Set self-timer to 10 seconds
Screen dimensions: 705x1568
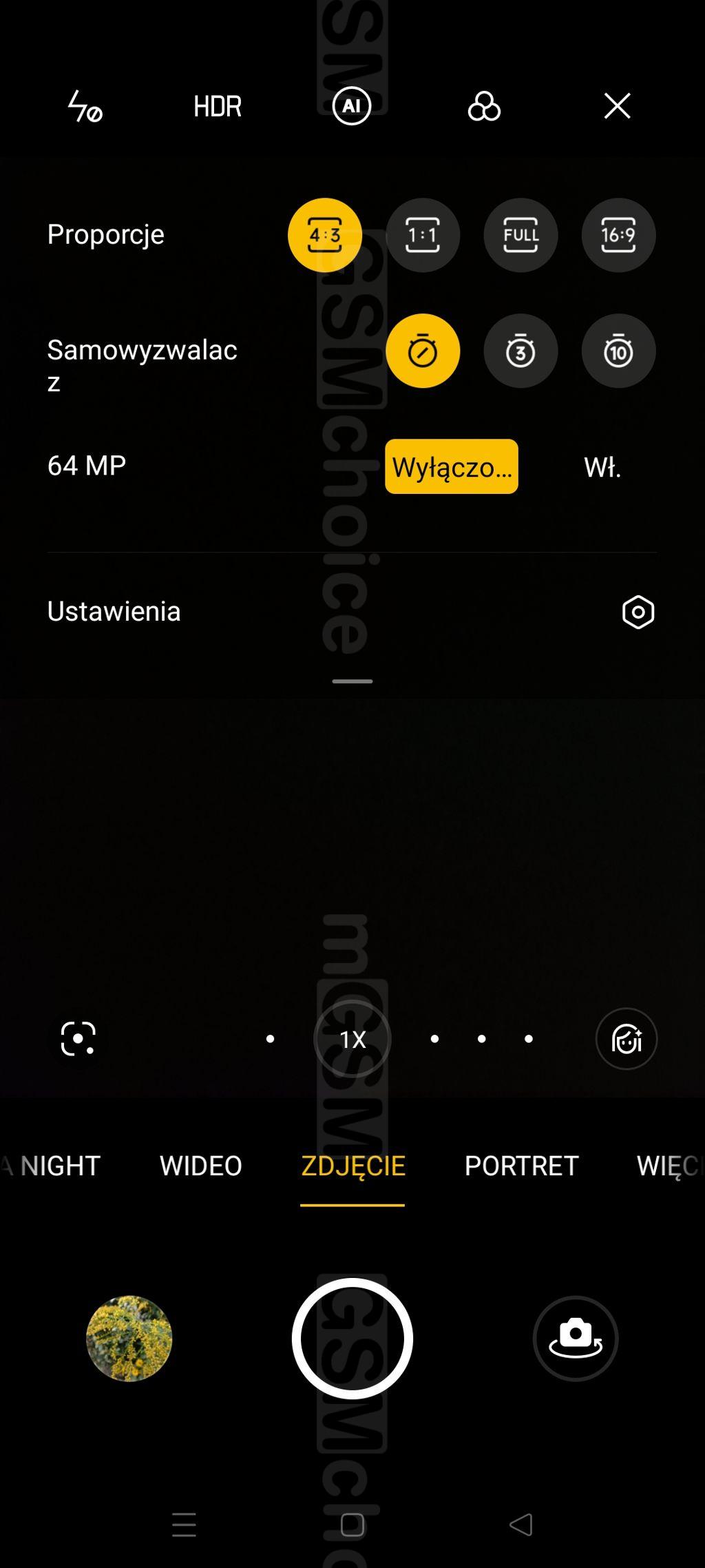click(x=618, y=351)
